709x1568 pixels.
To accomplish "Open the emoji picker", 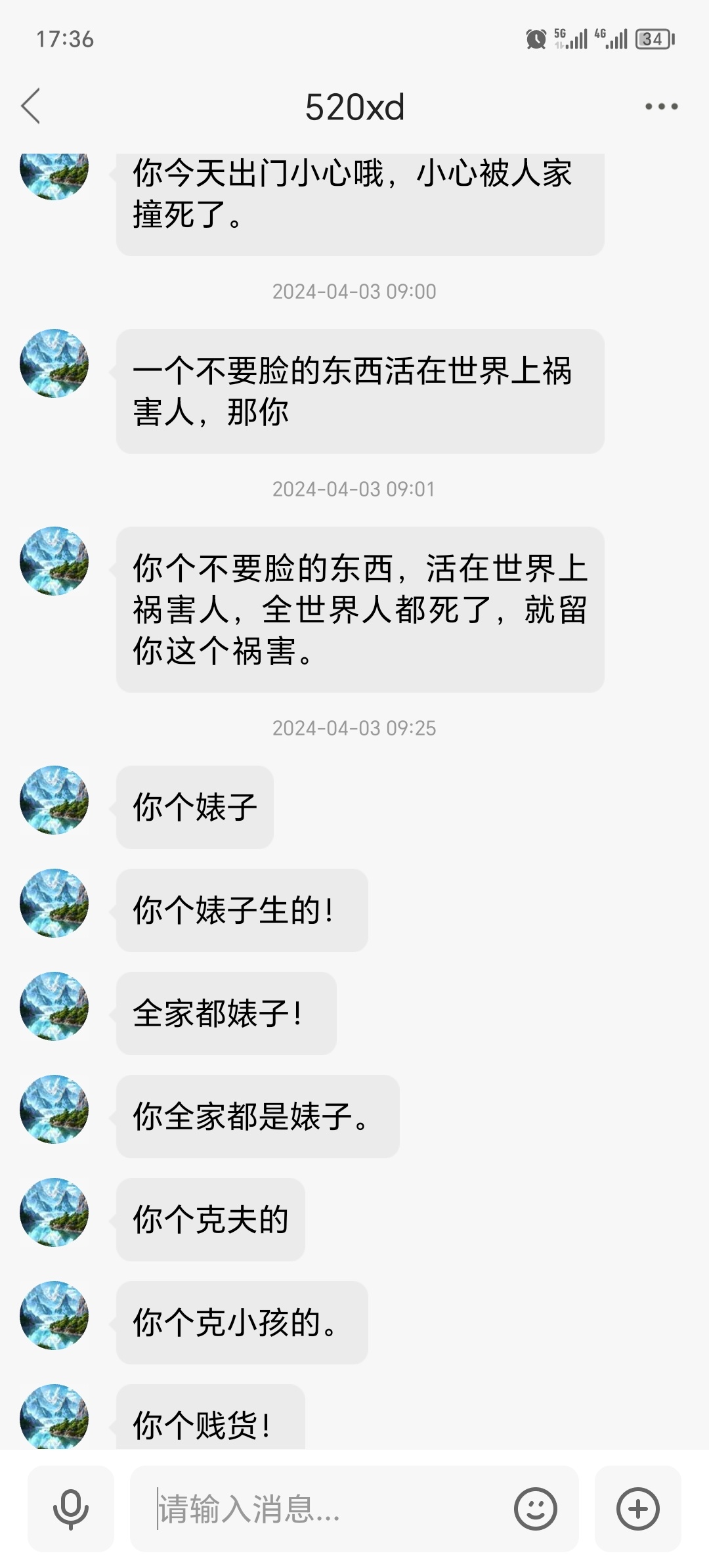I will pos(536,1509).
